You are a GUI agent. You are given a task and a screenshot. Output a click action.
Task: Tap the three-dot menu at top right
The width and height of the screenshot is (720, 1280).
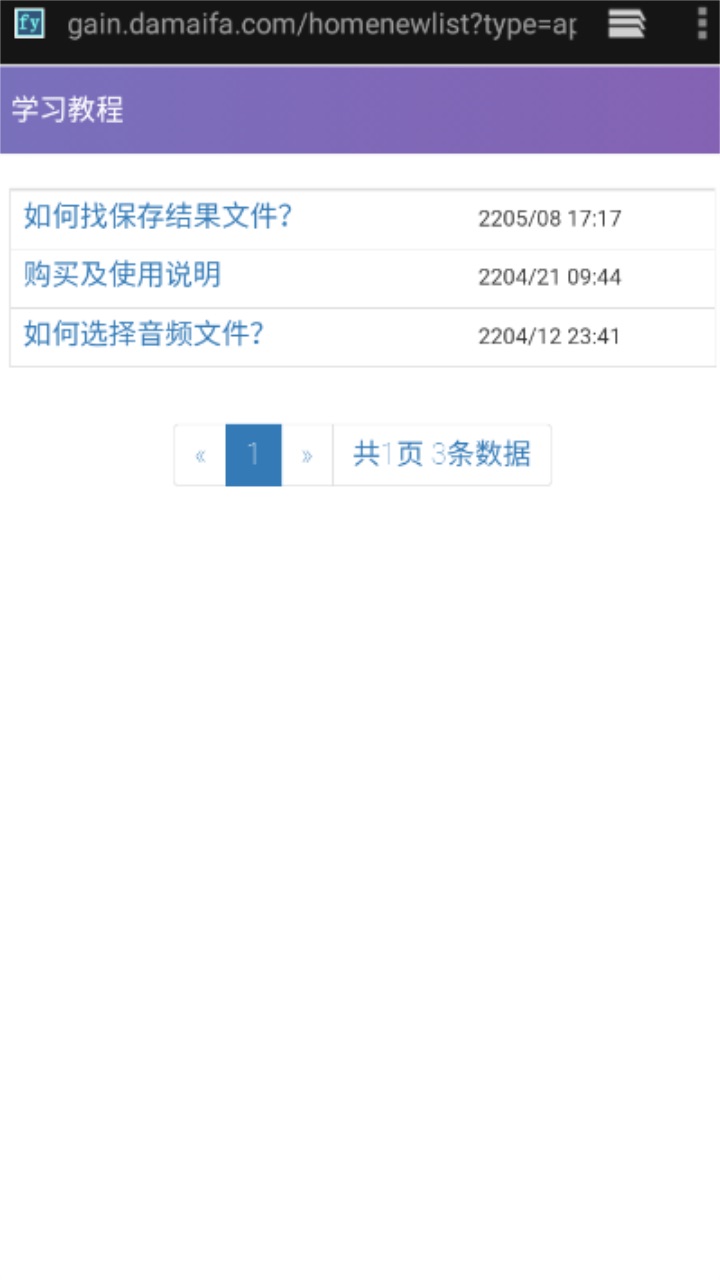click(x=701, y=25)
